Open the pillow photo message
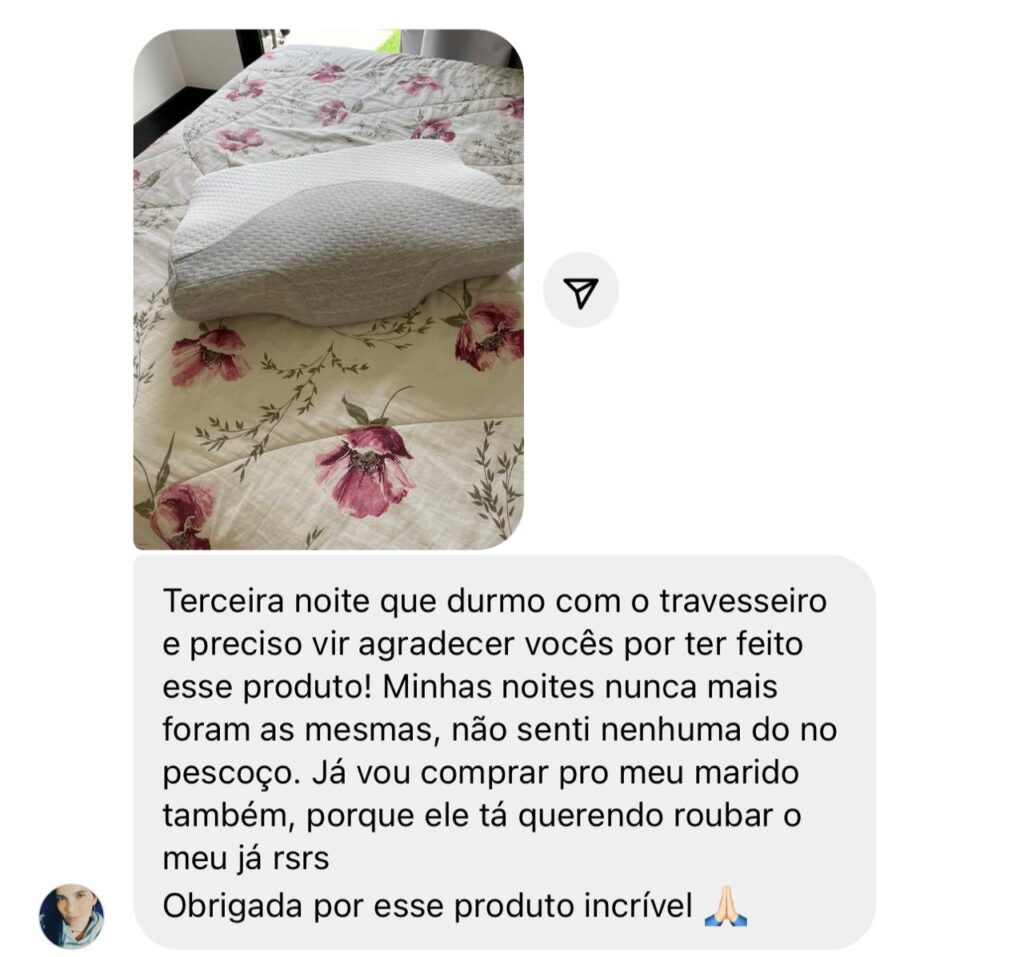 [328, 289]
